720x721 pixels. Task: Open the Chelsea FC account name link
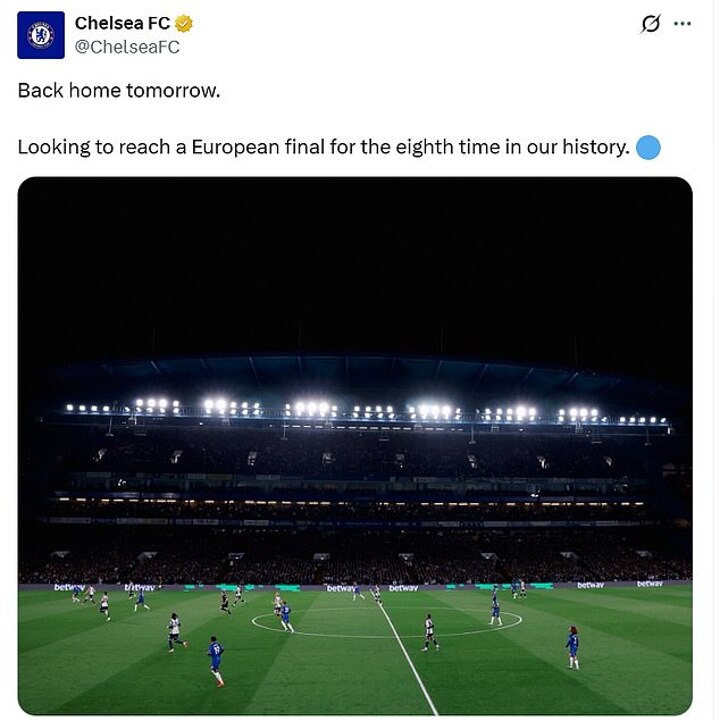tap(122, 23)
